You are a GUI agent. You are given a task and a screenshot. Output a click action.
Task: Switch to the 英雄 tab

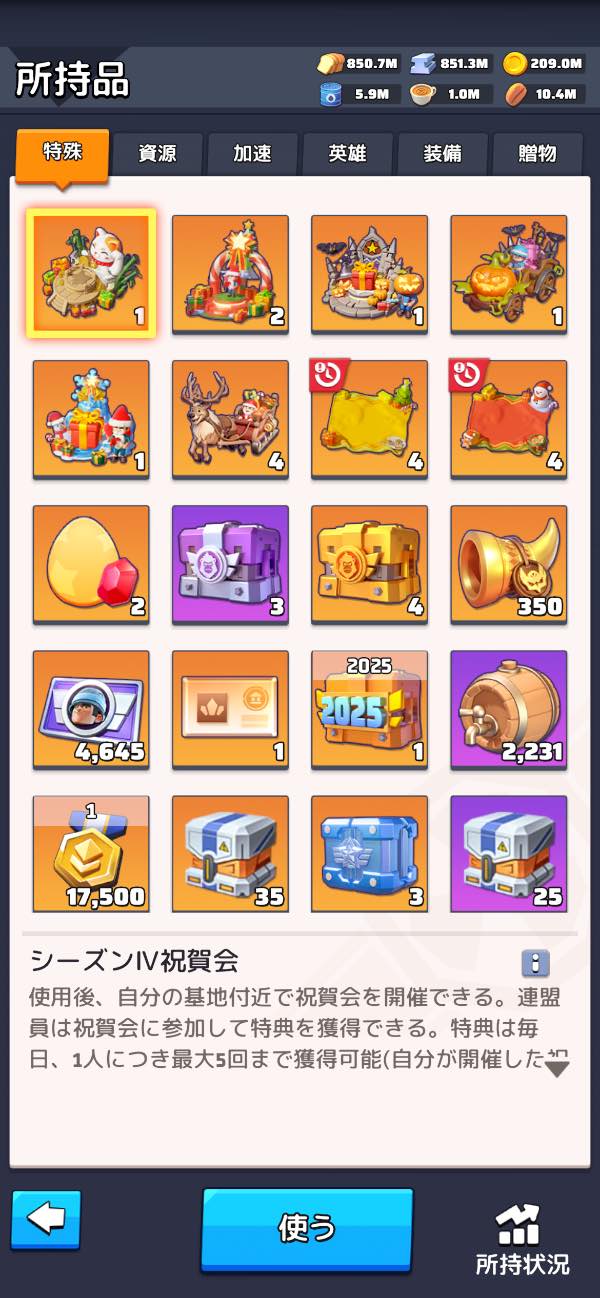(347, 154)
